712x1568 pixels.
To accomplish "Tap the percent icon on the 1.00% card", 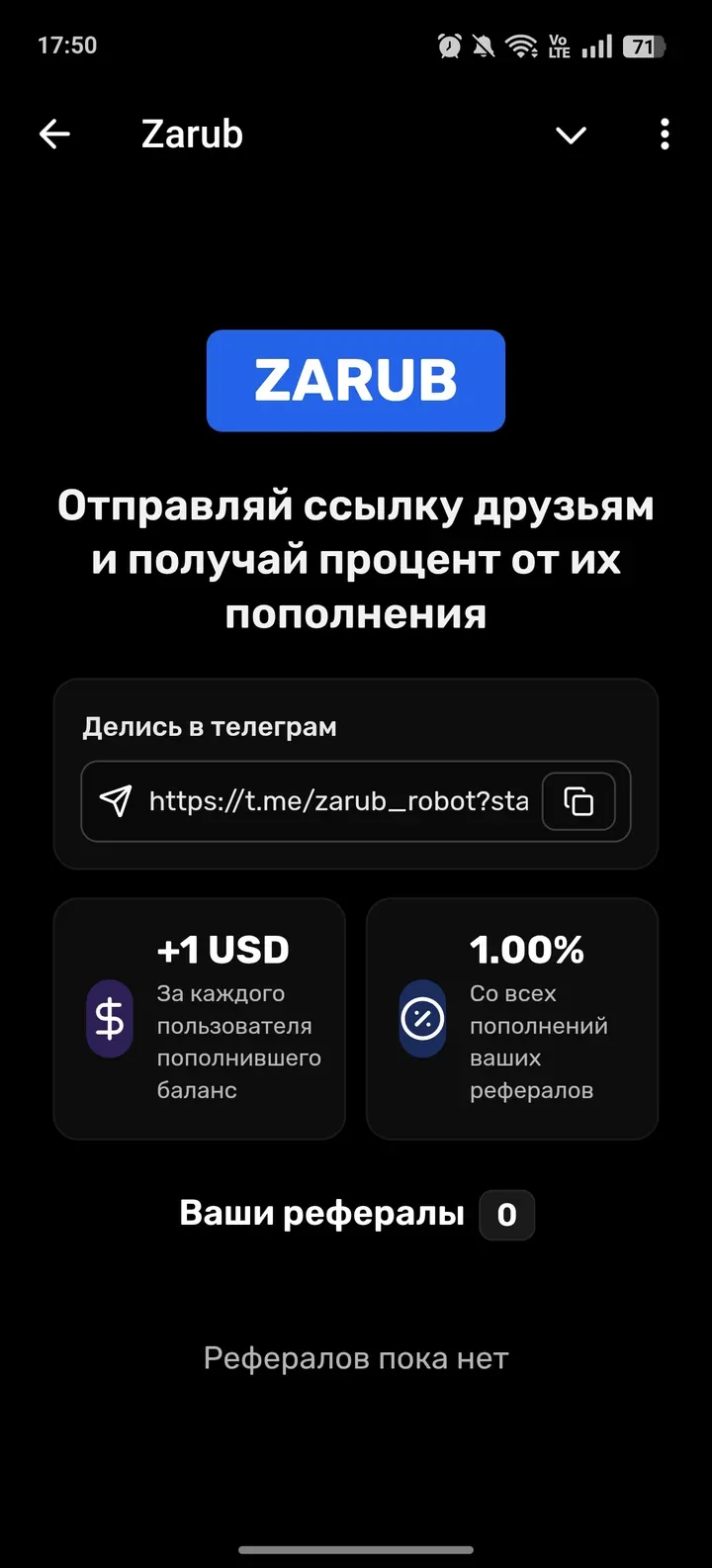I will tap(422, 1018).
